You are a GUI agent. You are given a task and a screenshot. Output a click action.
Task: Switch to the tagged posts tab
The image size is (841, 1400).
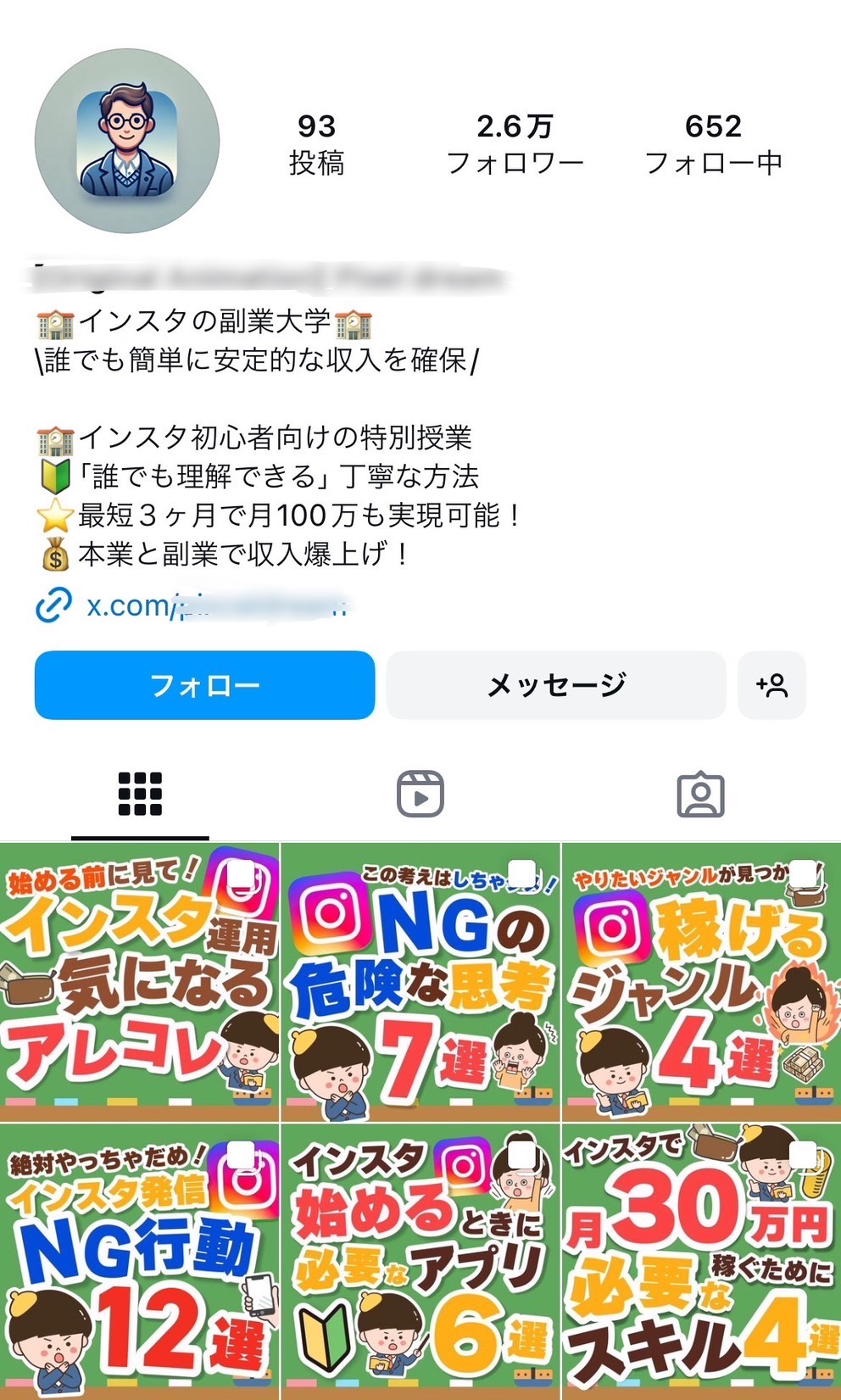tap(700, 795)
